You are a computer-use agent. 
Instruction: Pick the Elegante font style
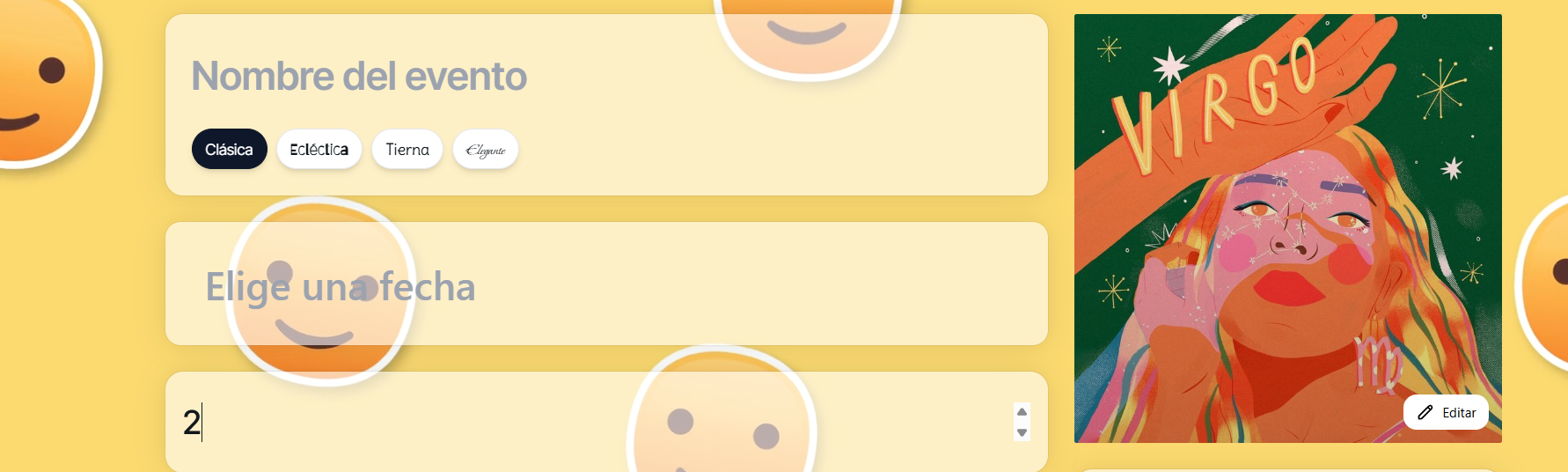coord(485,150)
